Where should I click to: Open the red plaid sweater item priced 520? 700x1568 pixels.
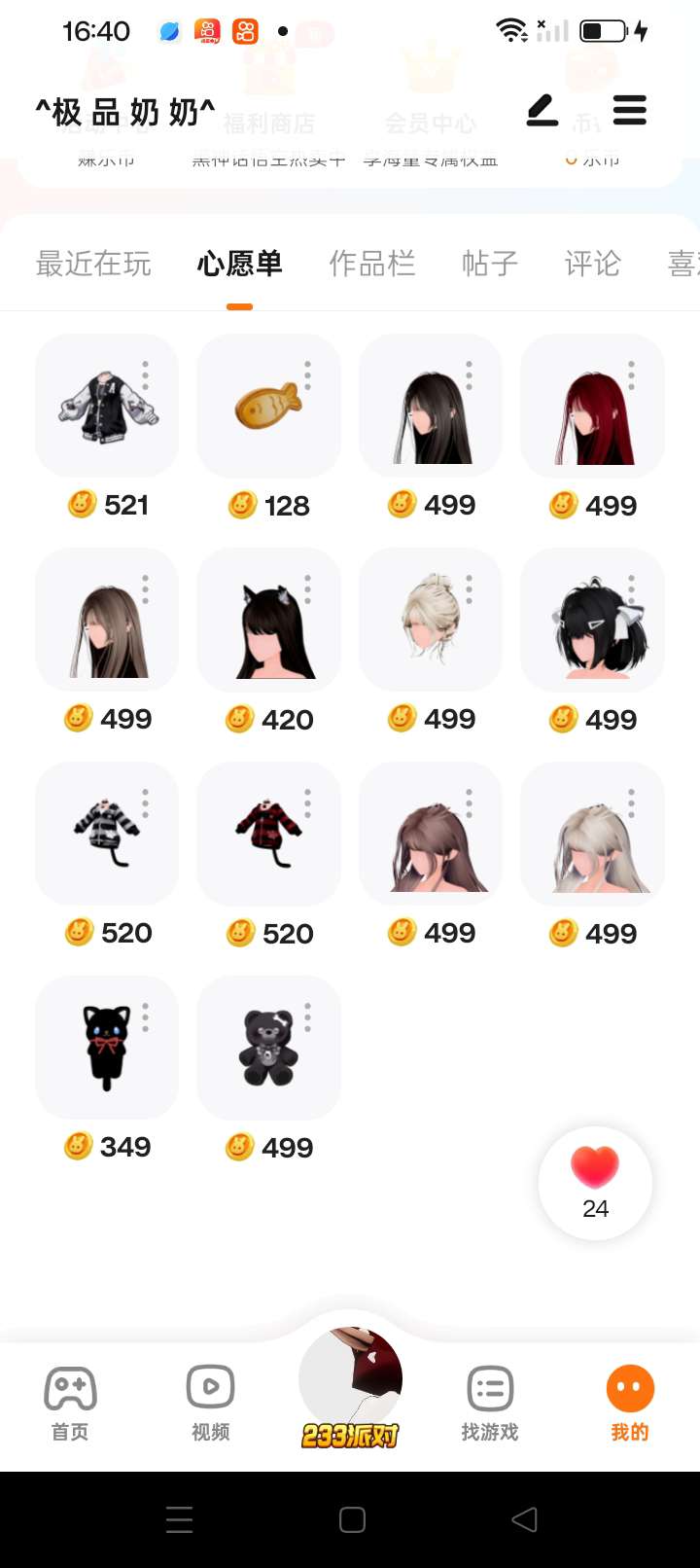pos(268,835)
